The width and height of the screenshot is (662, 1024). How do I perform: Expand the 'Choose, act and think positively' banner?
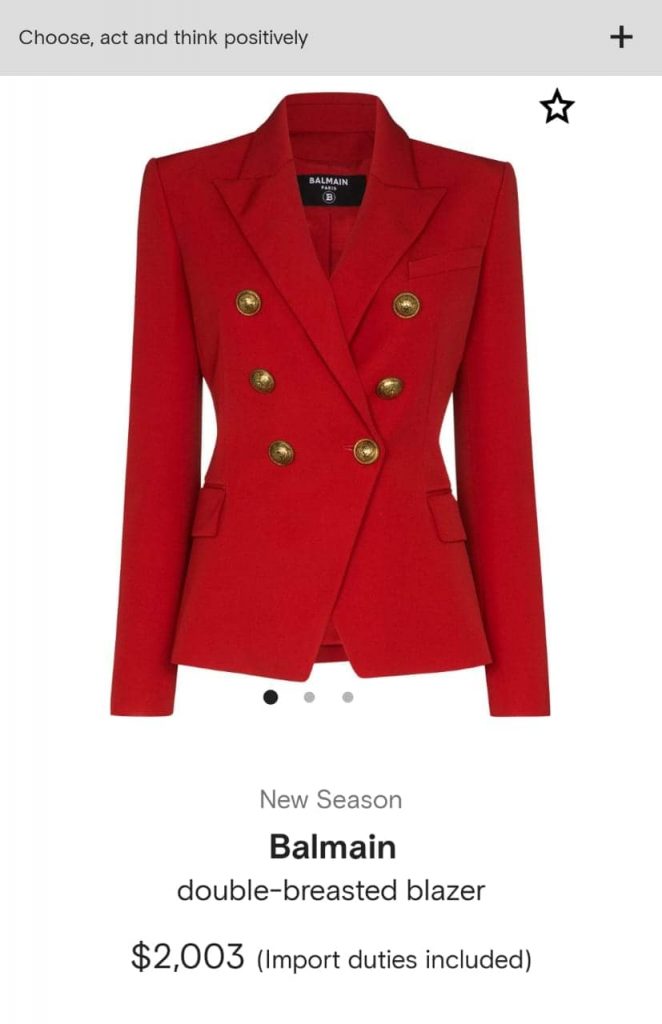pos(621,38)
